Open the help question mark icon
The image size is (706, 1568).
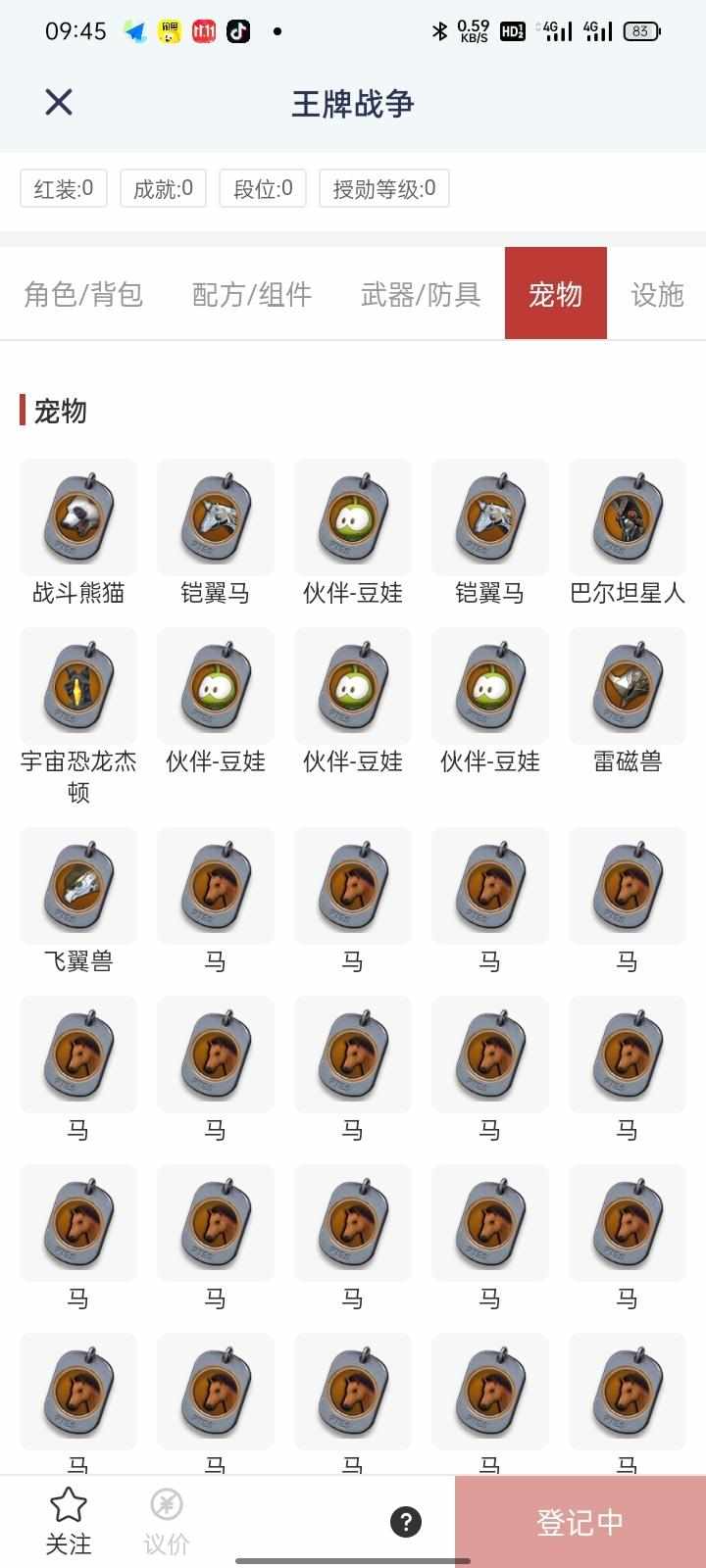tap(406, 1521)
